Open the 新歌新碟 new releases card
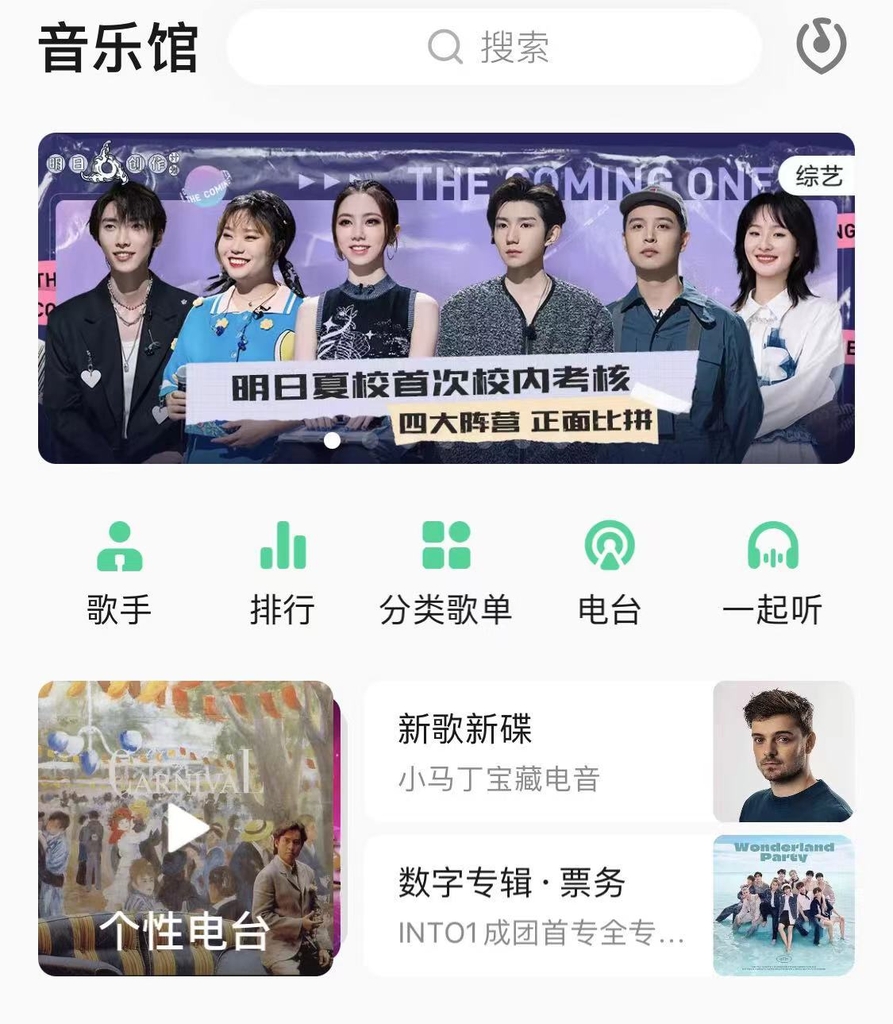Viewport: 893px width, 1024px height. [608, 751]
